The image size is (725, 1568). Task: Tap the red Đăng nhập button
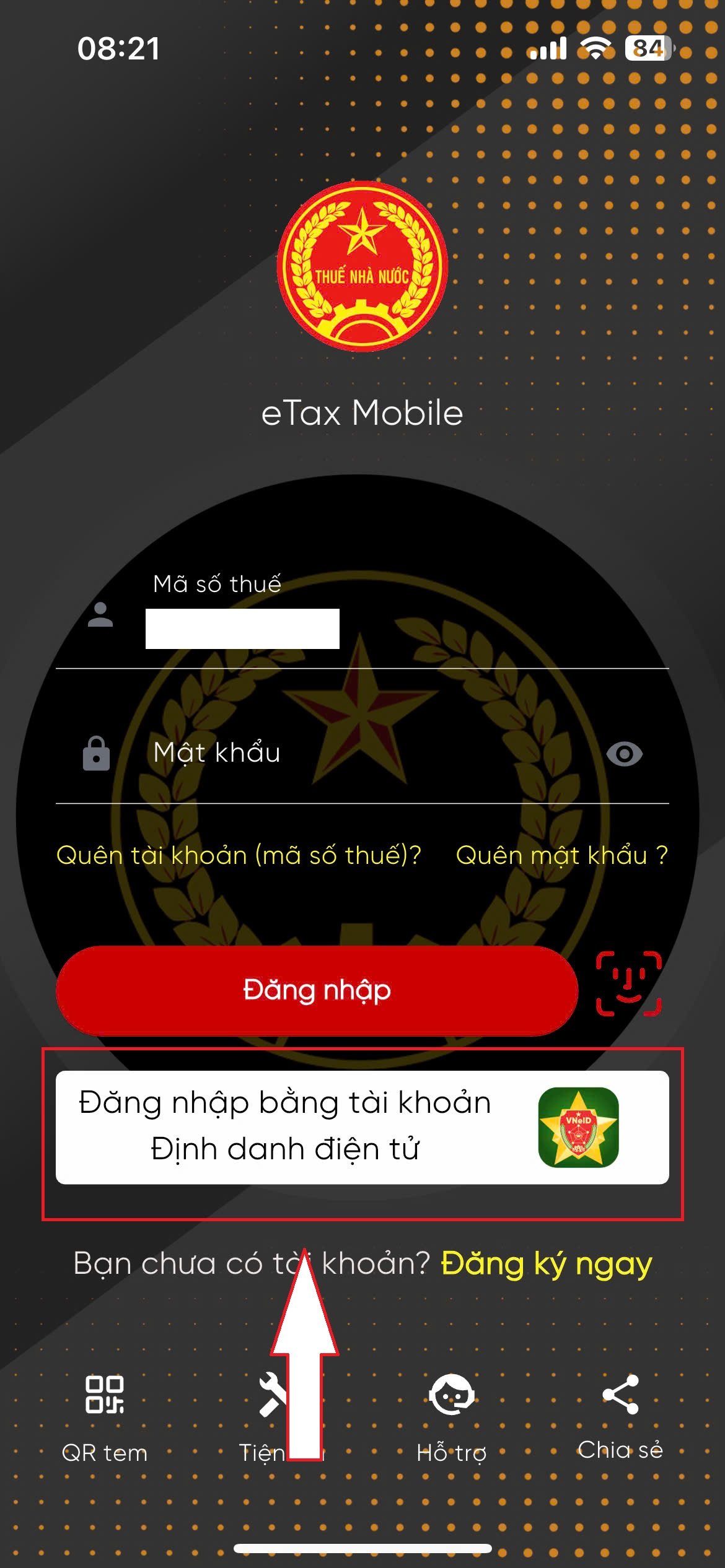(x=317, y=990)
